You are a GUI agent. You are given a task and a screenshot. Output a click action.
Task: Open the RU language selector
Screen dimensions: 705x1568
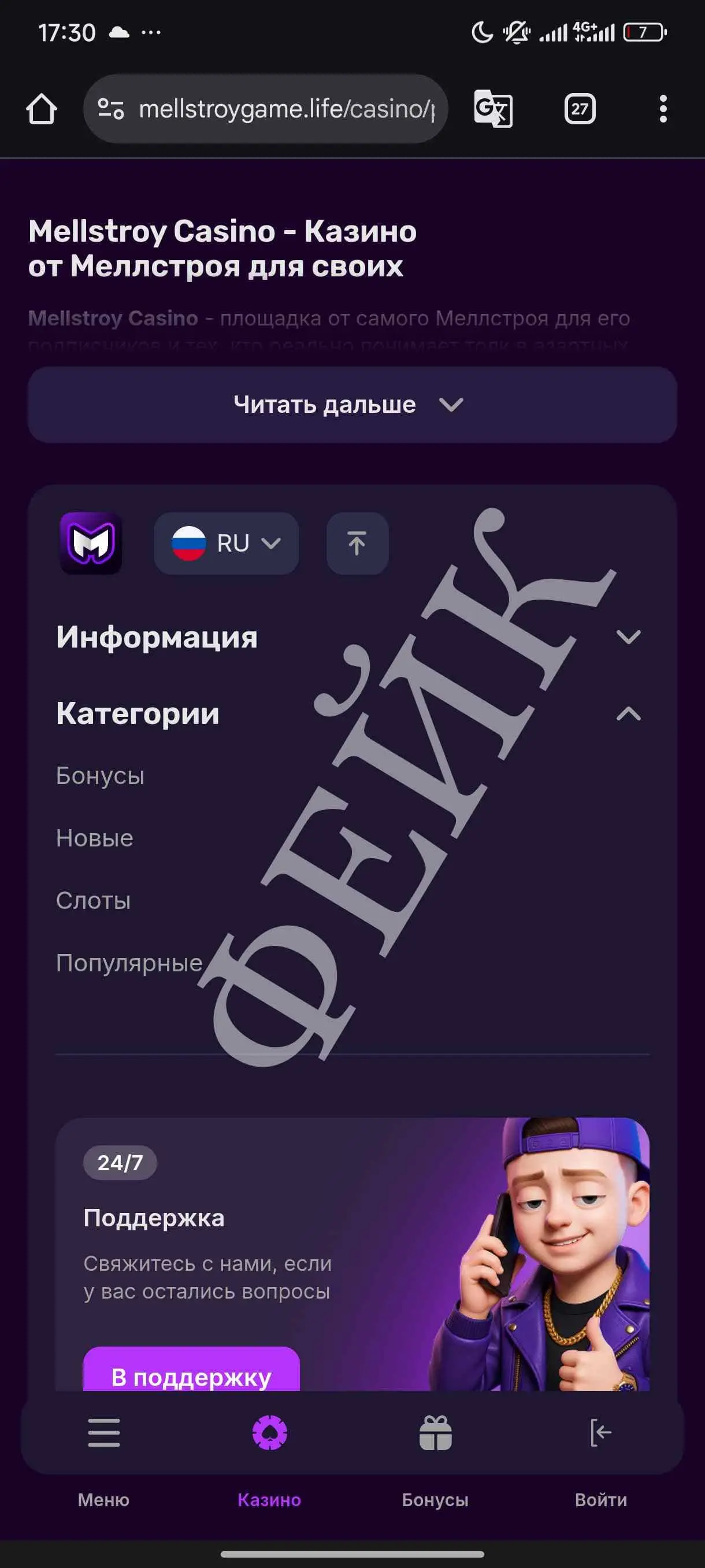[226, 543]
